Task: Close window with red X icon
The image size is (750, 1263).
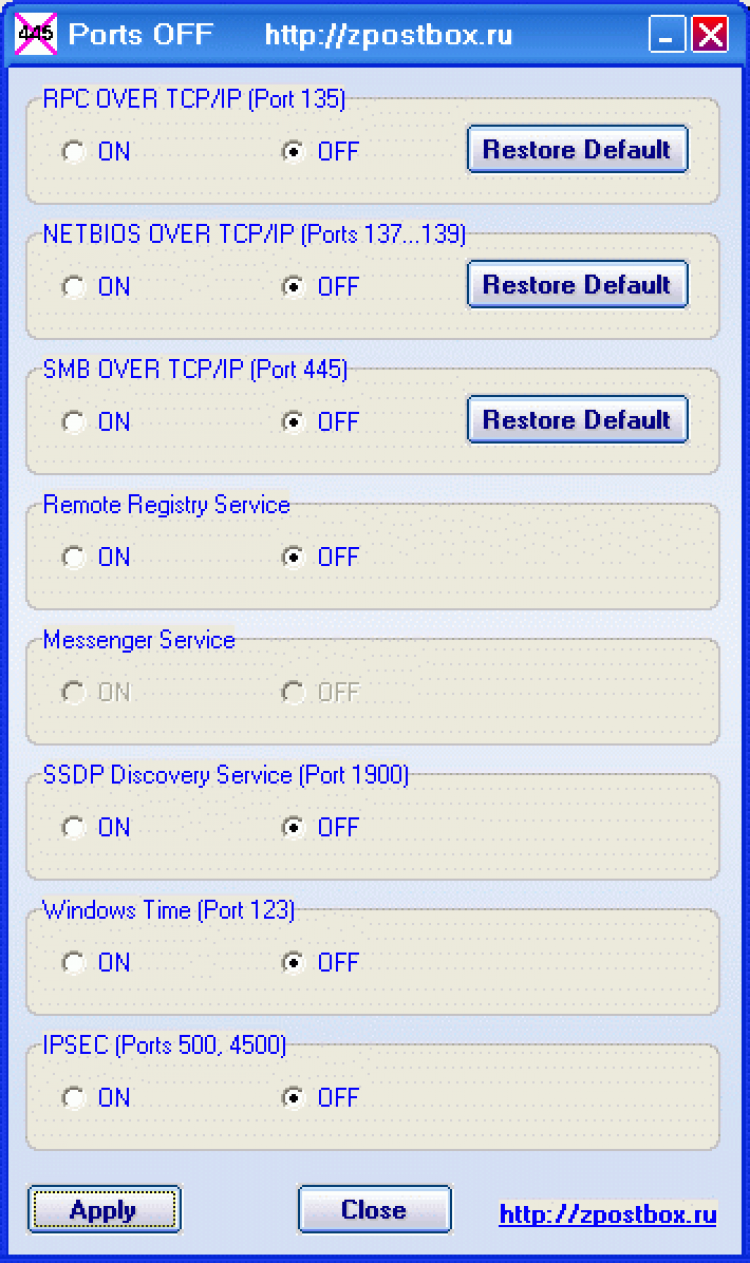Action: [710, 36]
